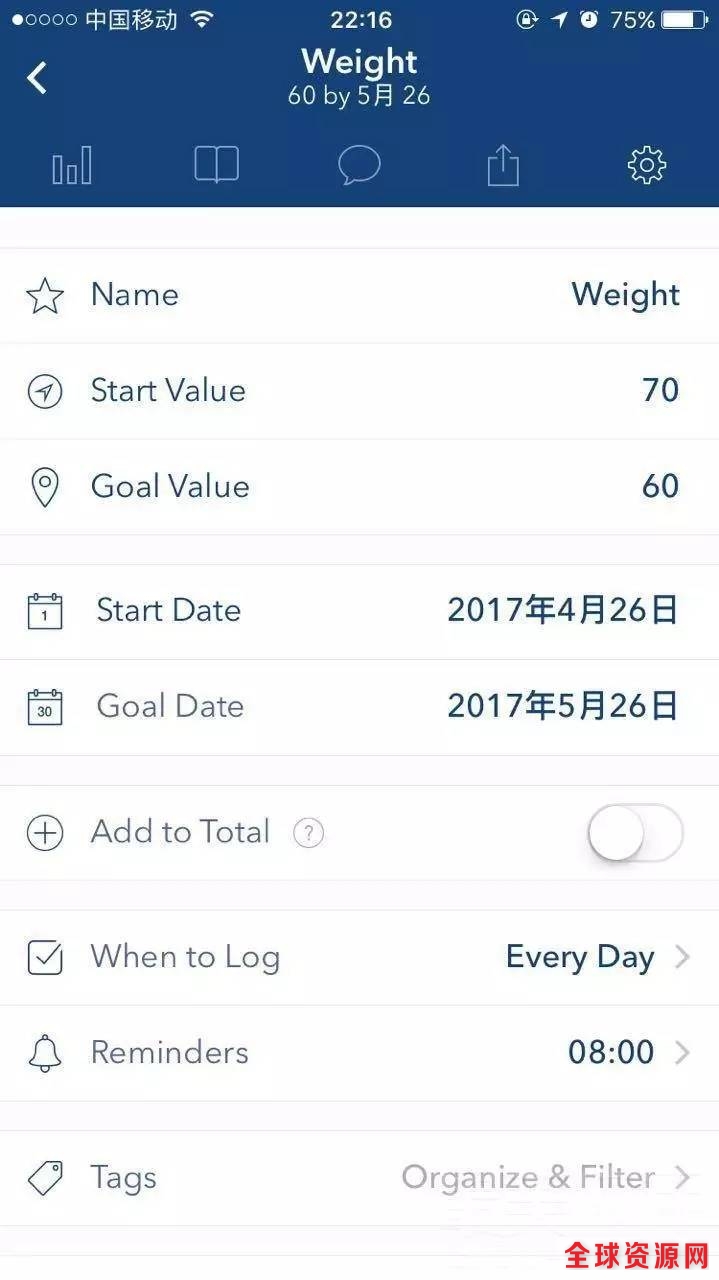Screen dimensions: 719x1280
Task: Select the settings gear tab
Action: [x=647, y=165]
